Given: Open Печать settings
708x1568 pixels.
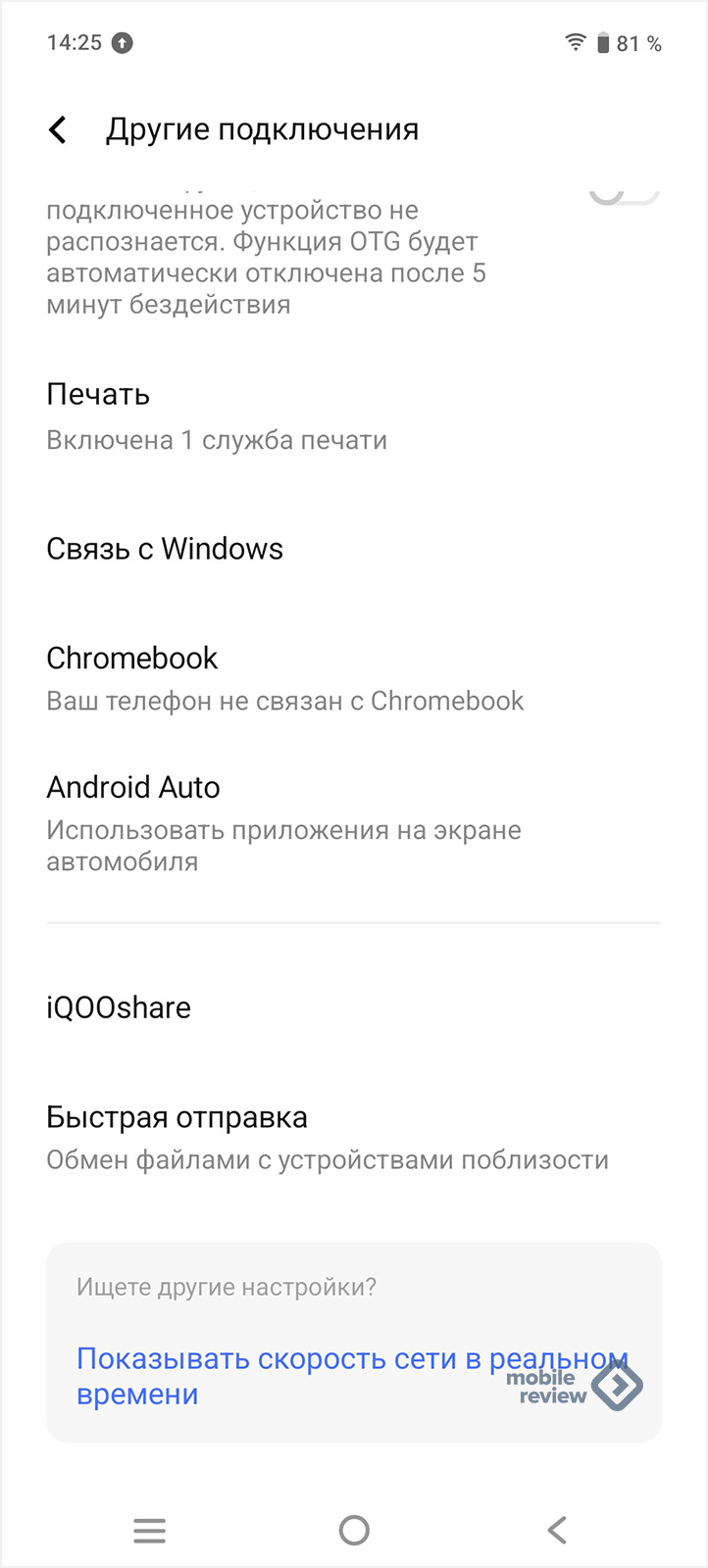Looking at the screenshot, I should coord(354,416).
